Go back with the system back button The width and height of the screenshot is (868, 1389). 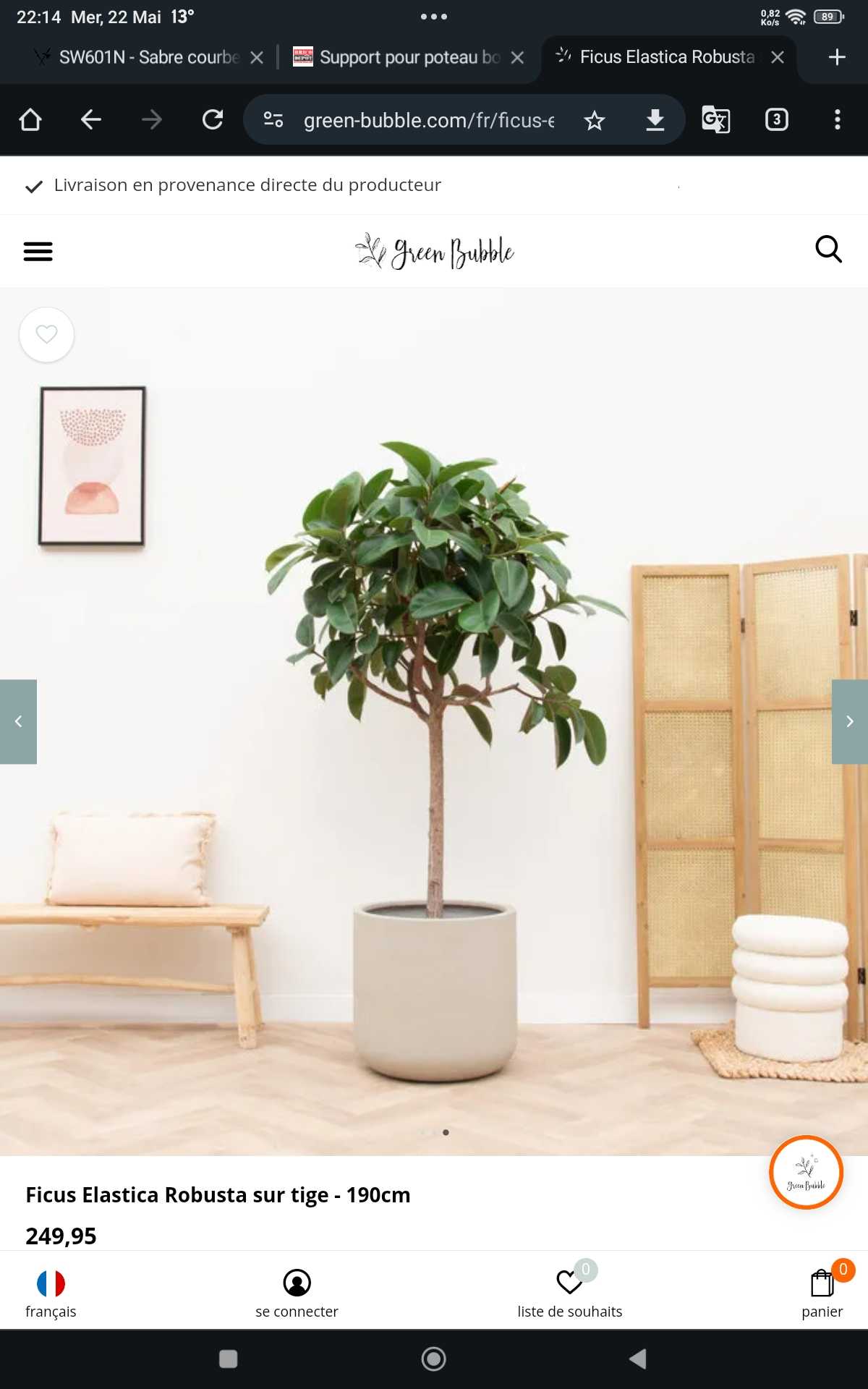(x=638, y=1359)
